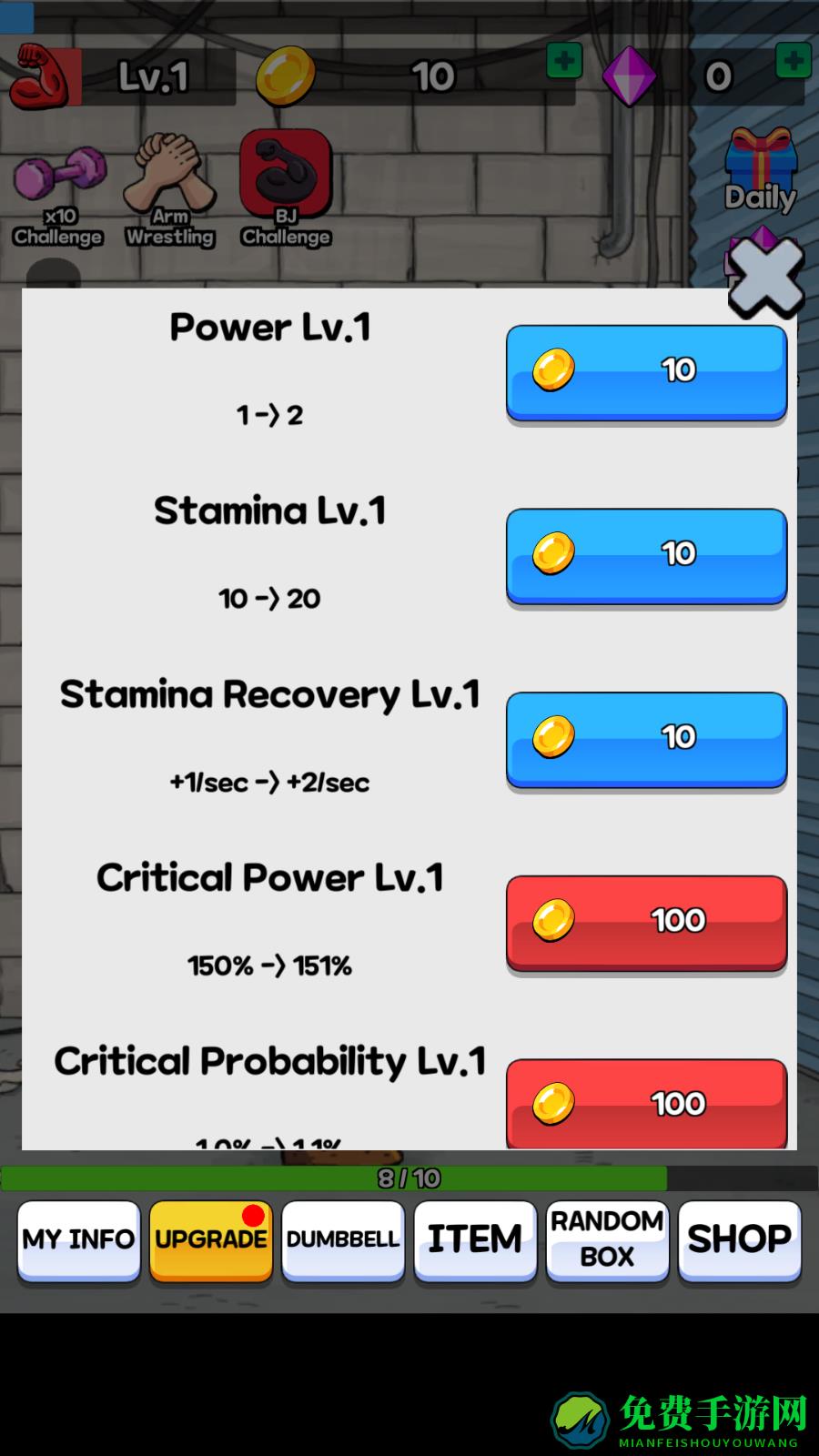Upgrade Stamina Recovery for 10 coins
819x1456 pixels.
(x=646, y=739)
